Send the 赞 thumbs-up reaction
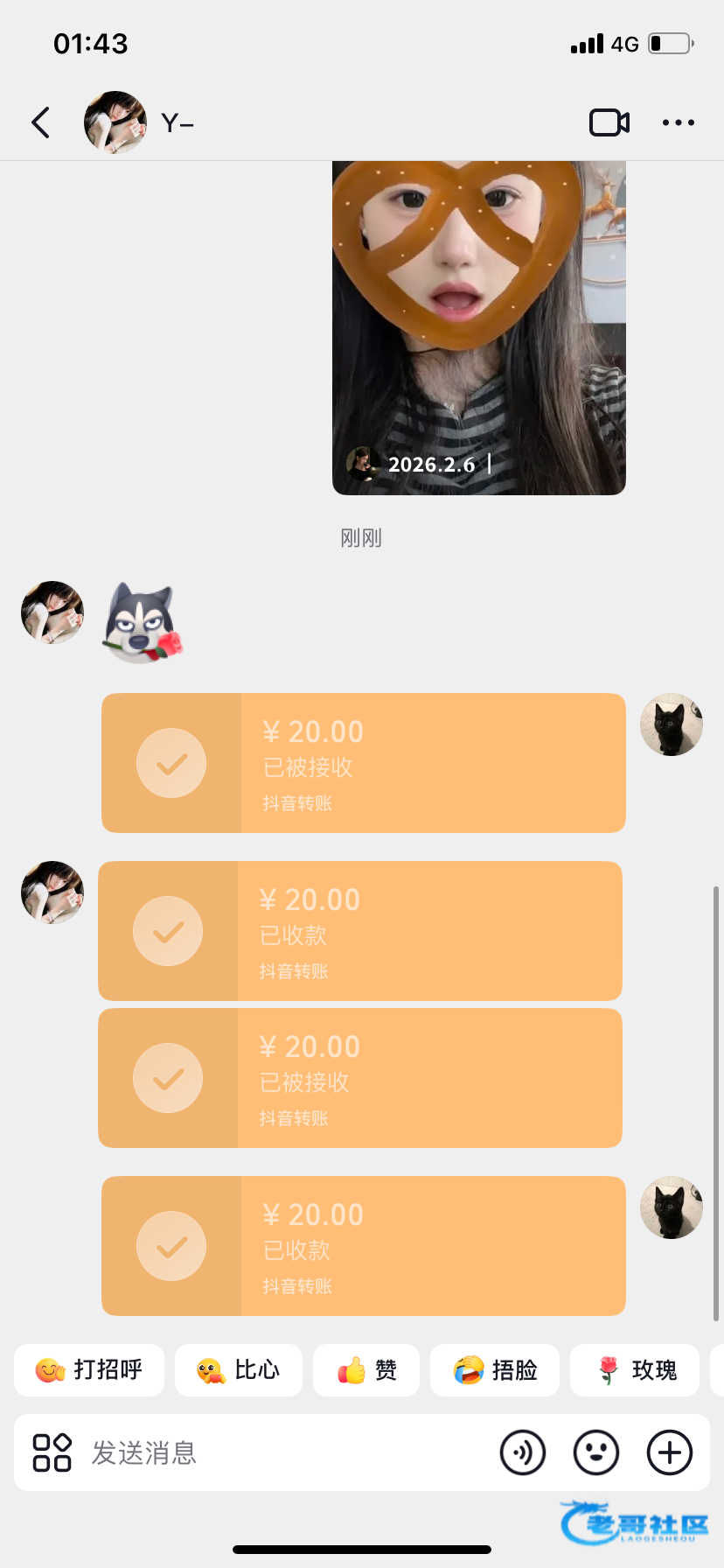This screenshot has width=724, height=1568. [366, 1369]
